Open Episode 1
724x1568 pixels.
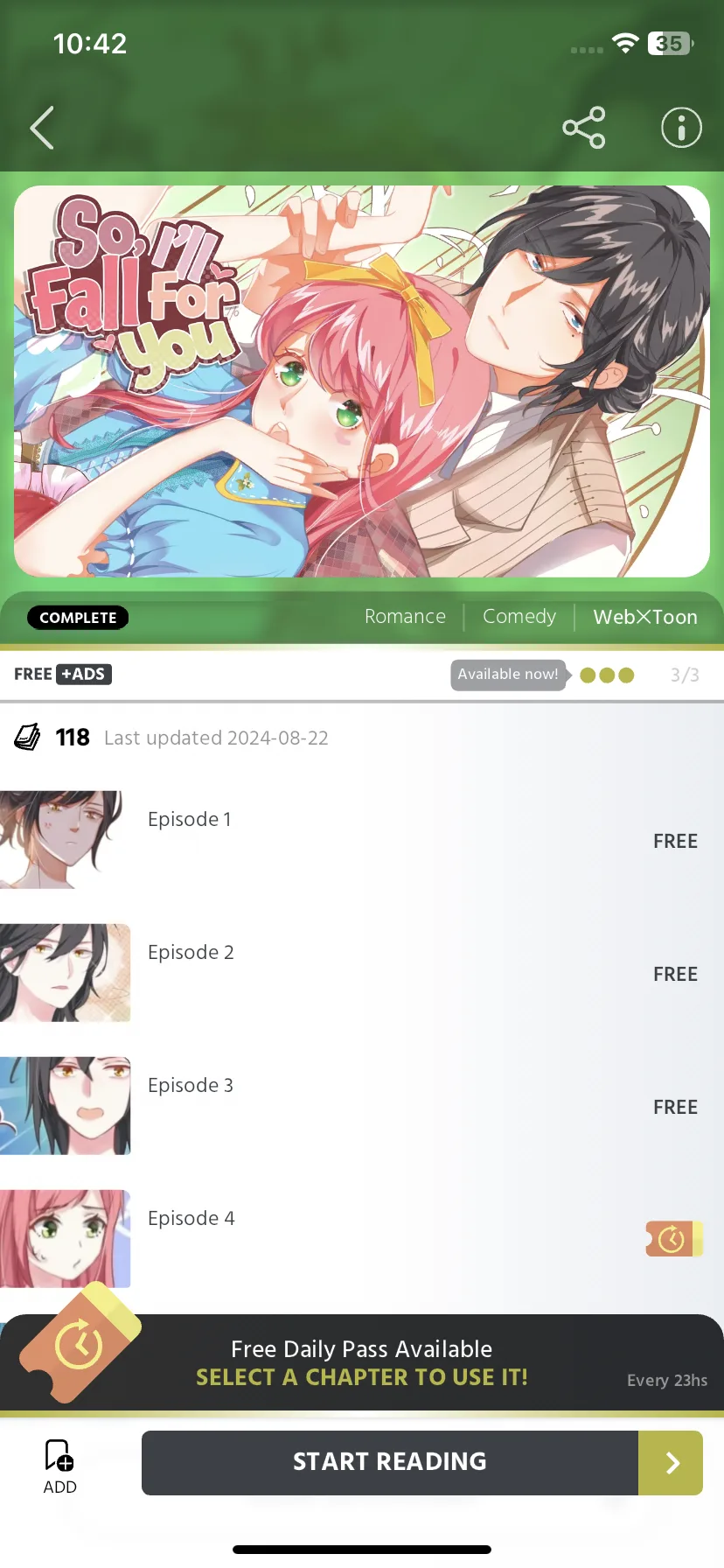pos(189,819)
